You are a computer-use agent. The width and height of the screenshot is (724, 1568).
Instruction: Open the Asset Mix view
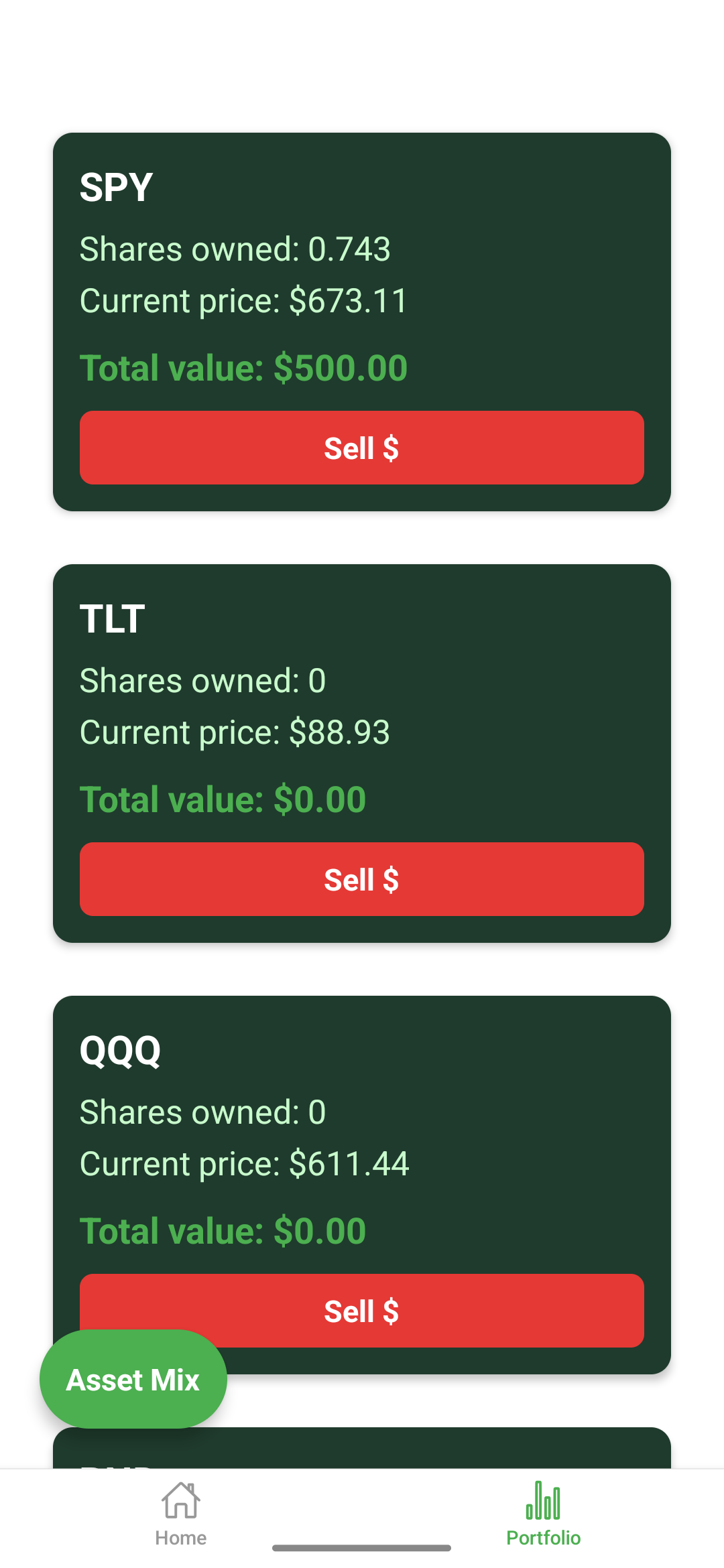(x=133, y=1379)
